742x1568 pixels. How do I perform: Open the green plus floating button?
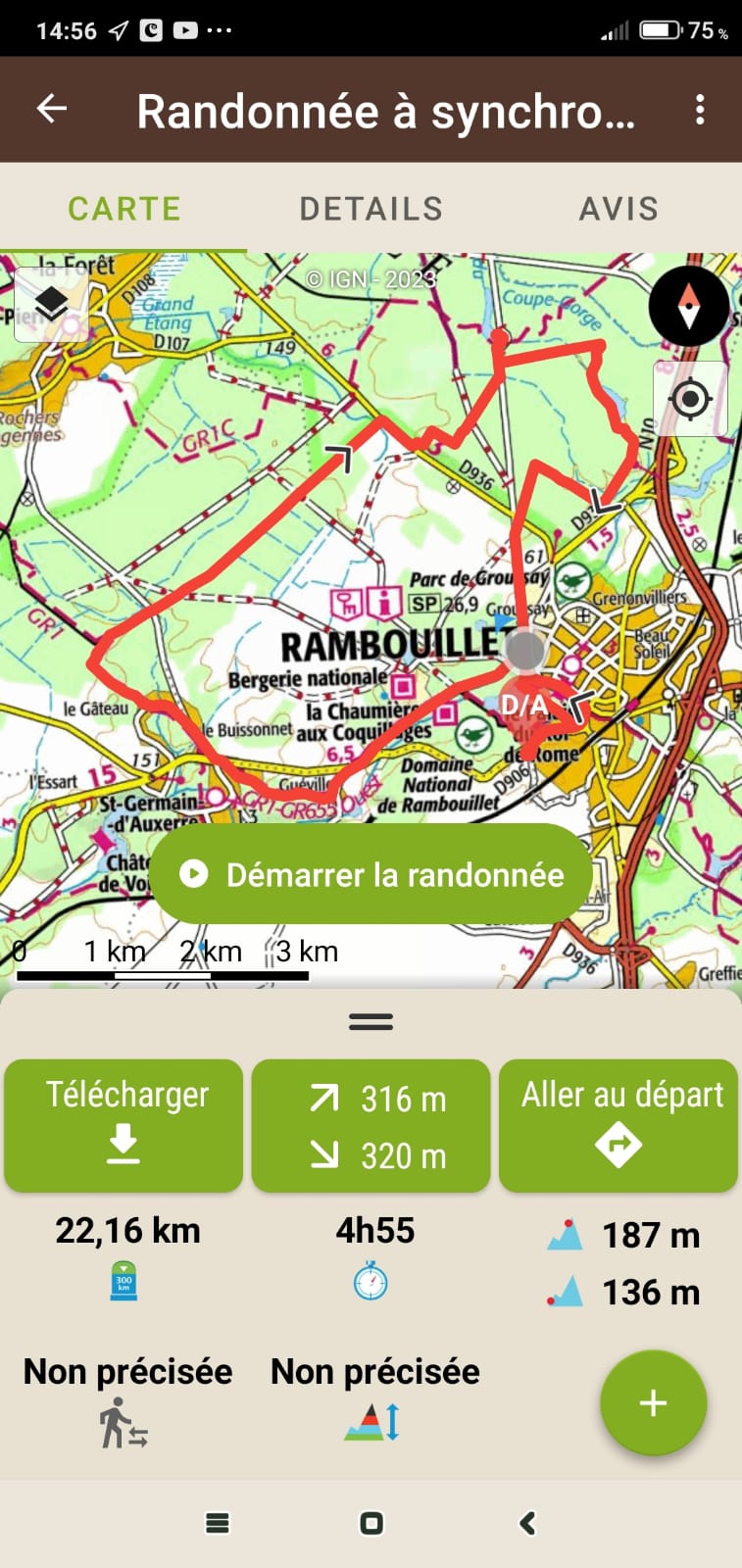pos(653,1402)
